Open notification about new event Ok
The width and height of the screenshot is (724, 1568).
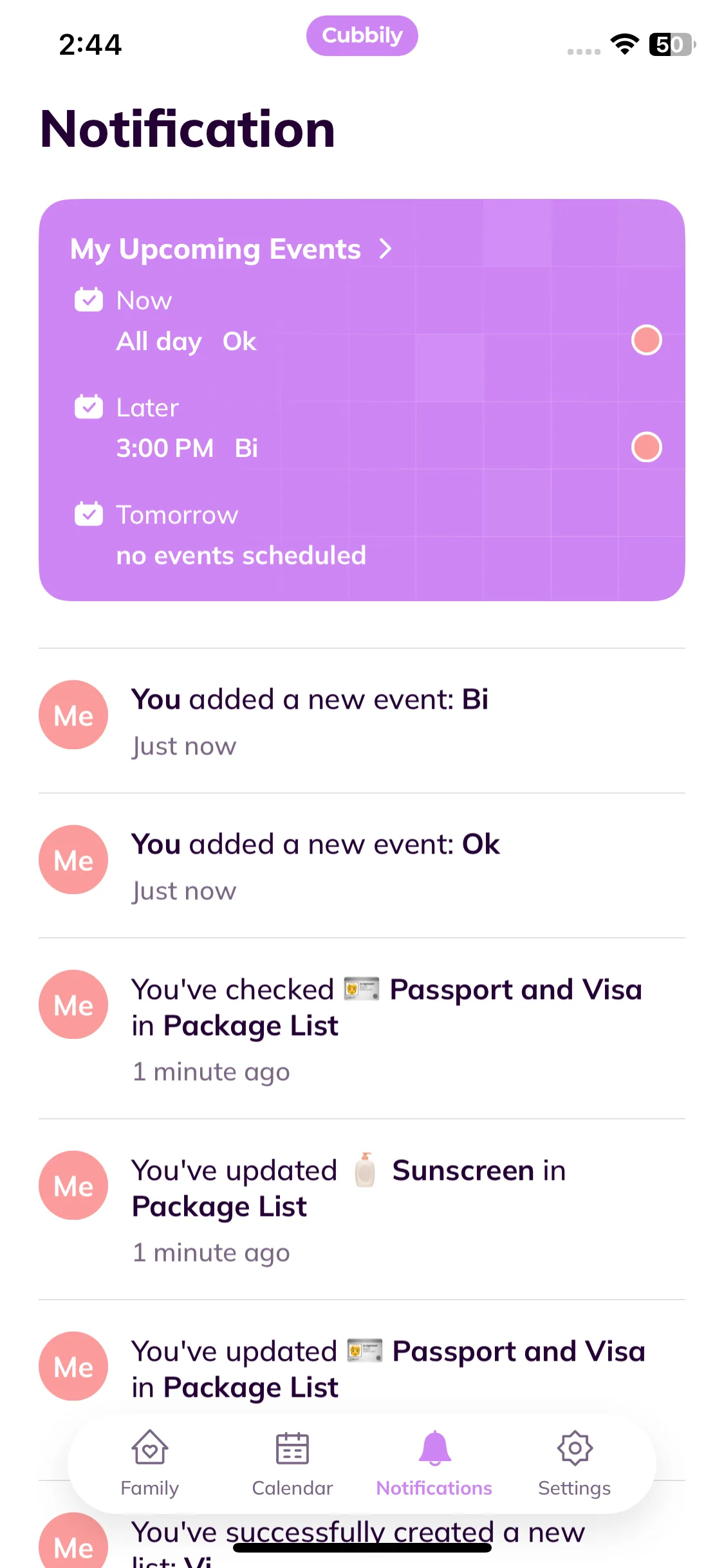360,866
